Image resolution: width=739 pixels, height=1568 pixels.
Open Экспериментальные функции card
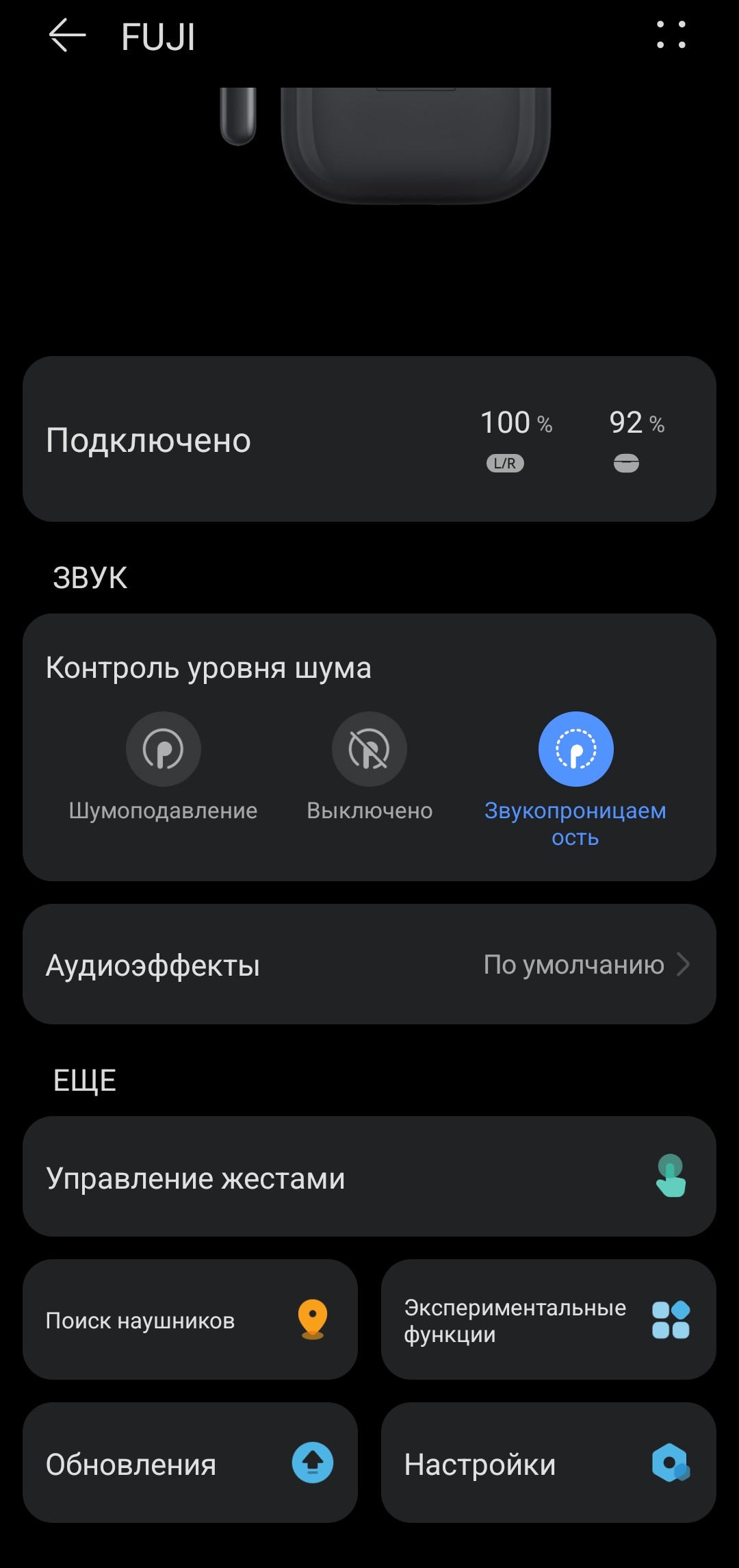pyautogui.click(x=548, y=1319)
